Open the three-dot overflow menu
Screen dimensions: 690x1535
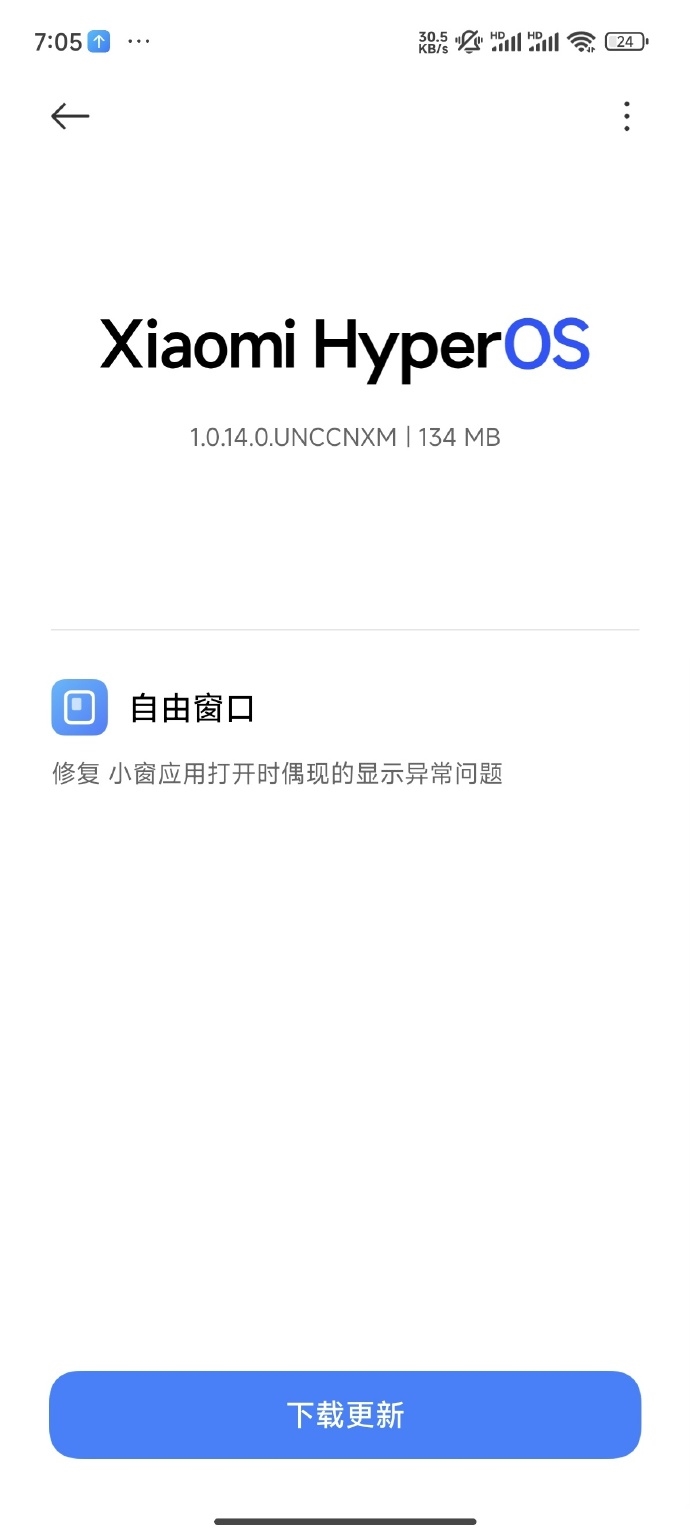626,116
